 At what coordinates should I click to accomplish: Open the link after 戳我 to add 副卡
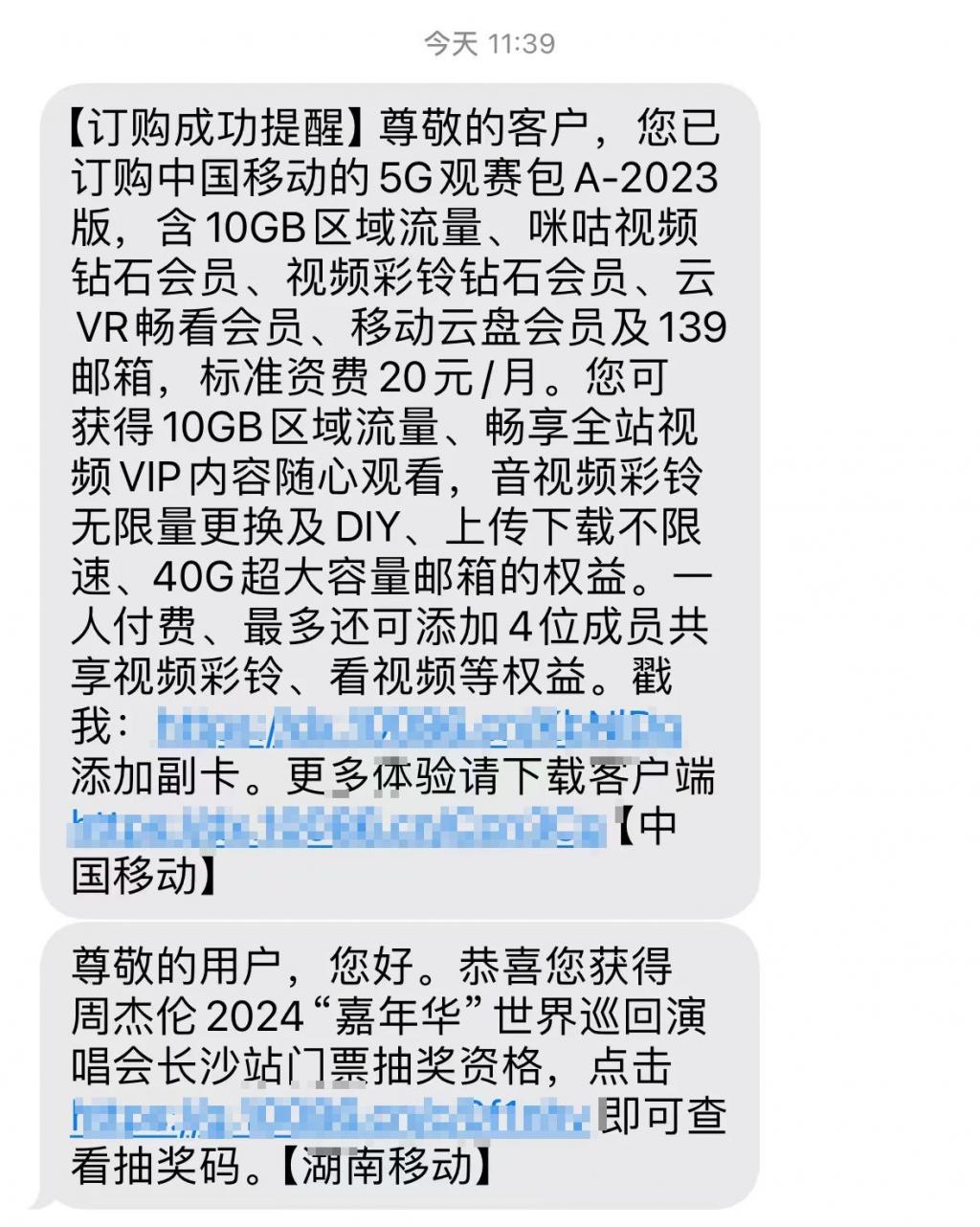point(417,728)
